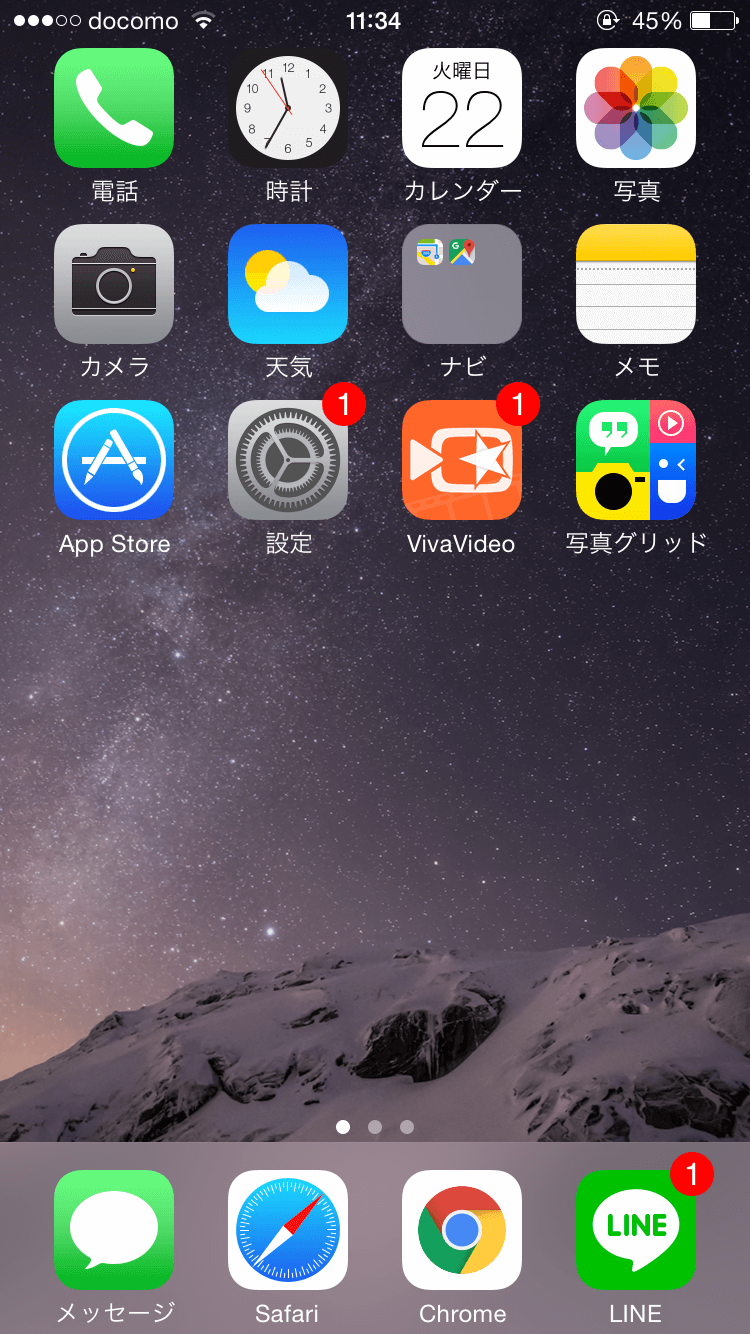Open メッセージ in the dock

(114, 1230)
